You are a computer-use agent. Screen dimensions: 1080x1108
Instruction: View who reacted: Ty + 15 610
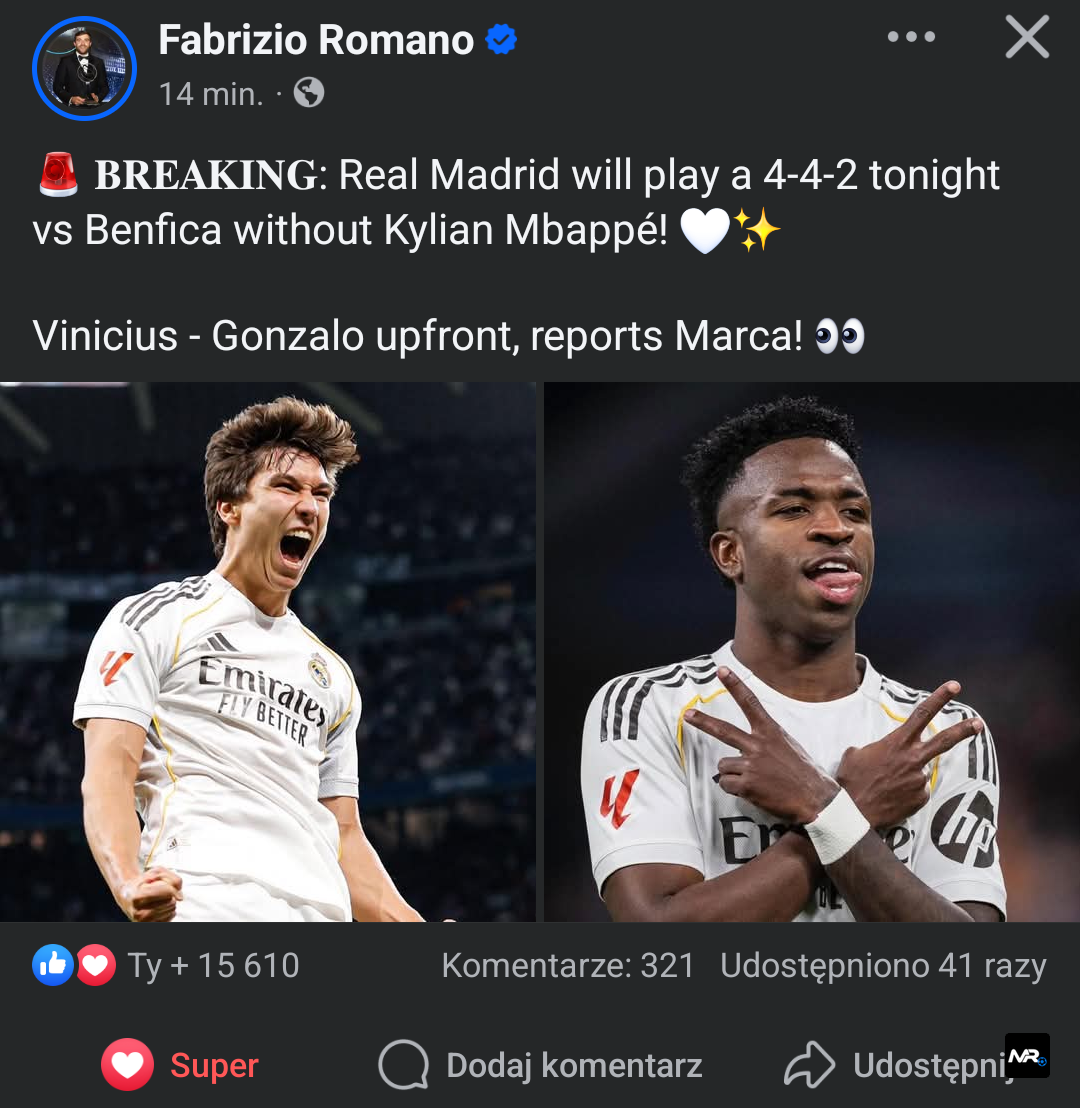pyautogui.click(x=167, y=966)
